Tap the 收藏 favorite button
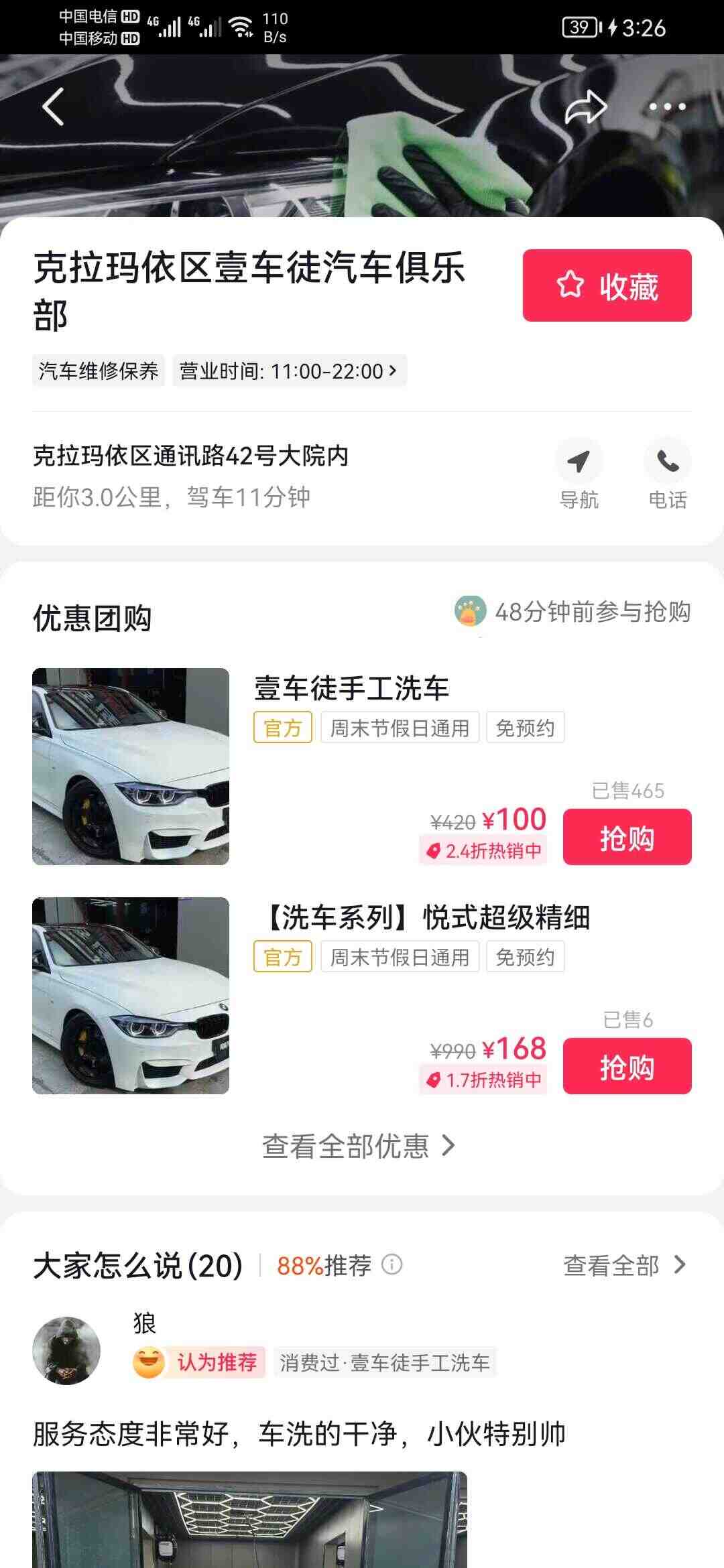The width and height of the screenshot is (724, 1568). point(607,285)
